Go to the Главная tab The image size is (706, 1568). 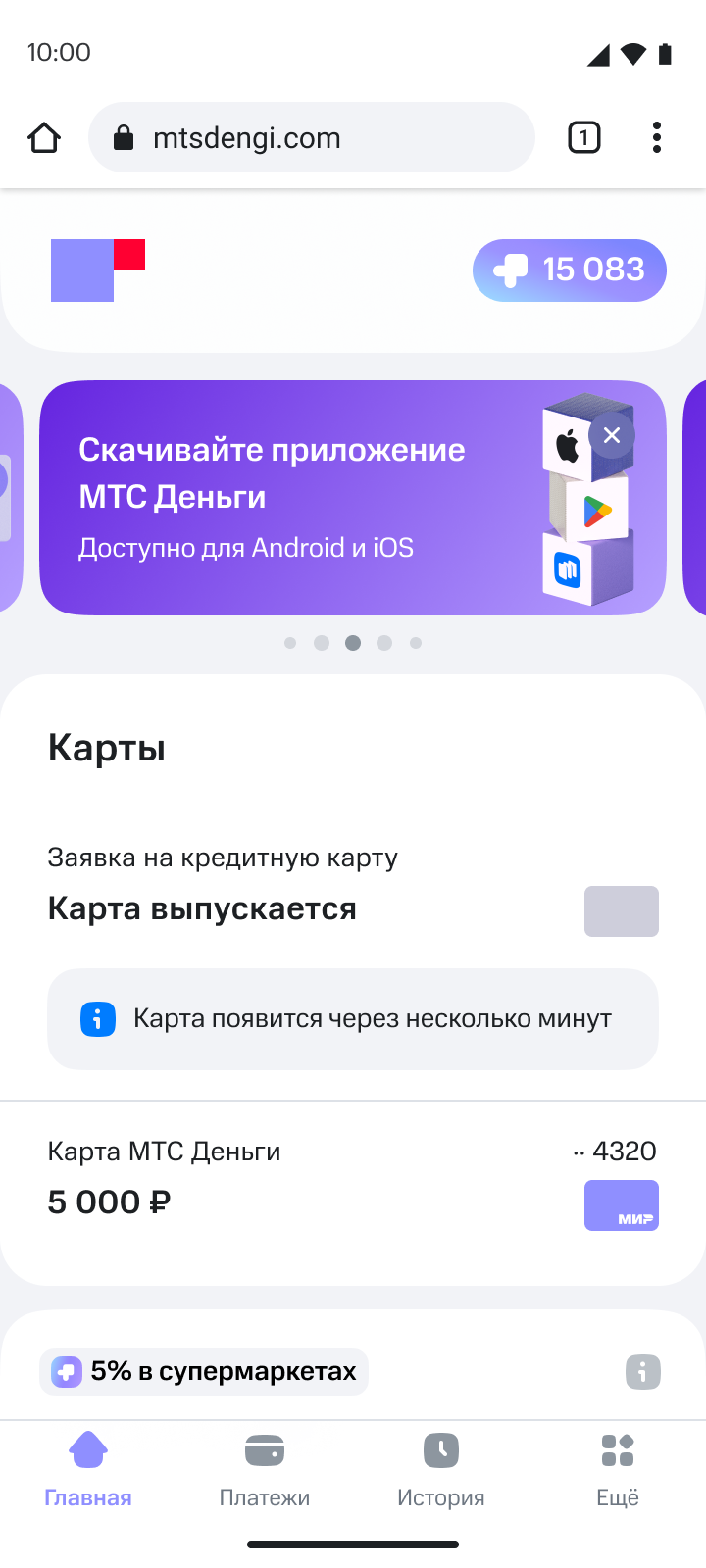coord(88,1470)
